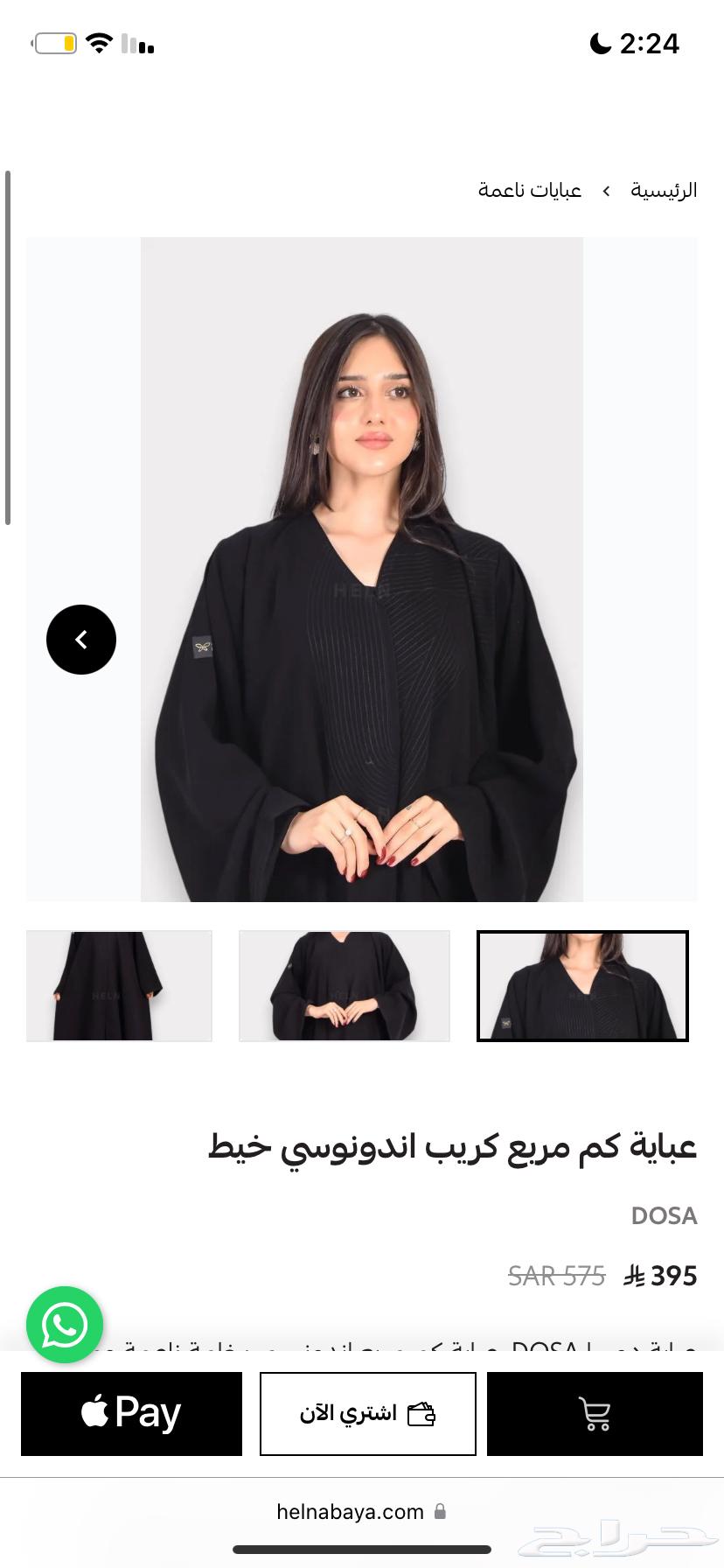Select the first abaya thumbnail
The height and width of the screenshot is (1568, 724).
118,984
